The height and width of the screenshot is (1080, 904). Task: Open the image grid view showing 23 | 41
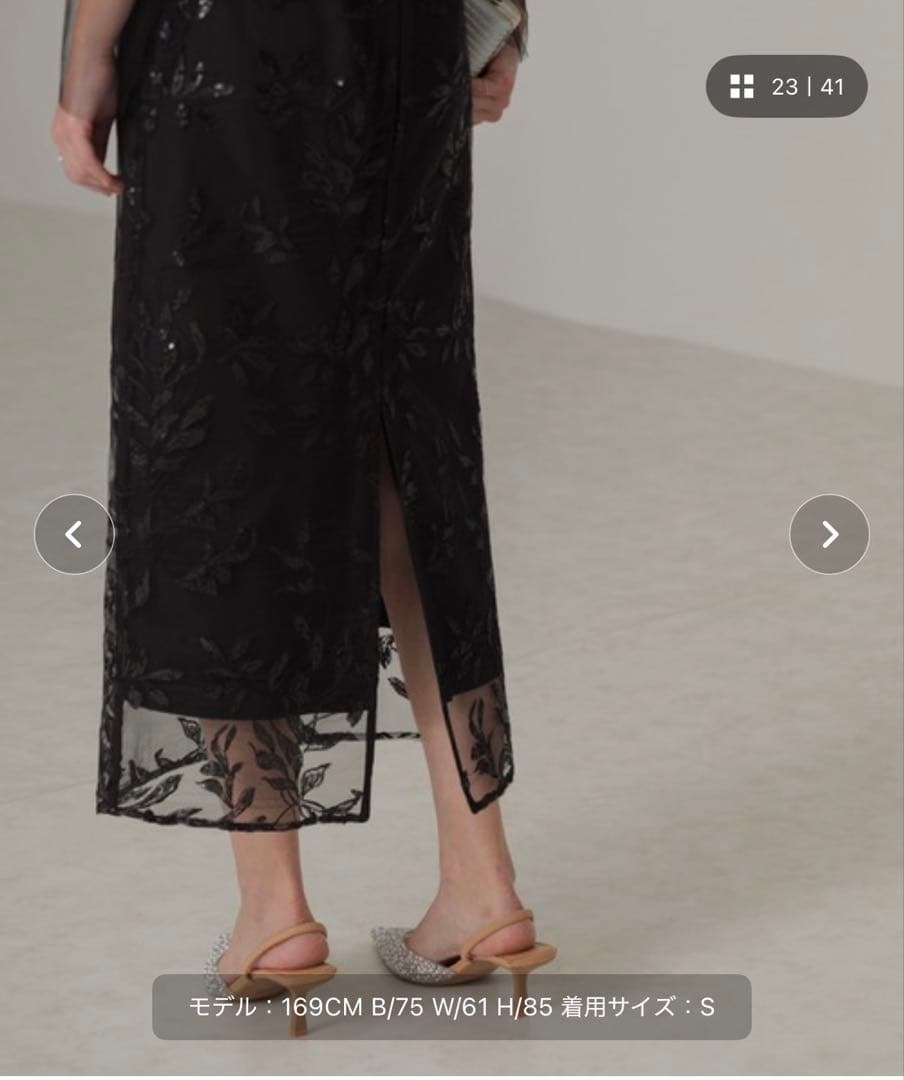(786, 87)
